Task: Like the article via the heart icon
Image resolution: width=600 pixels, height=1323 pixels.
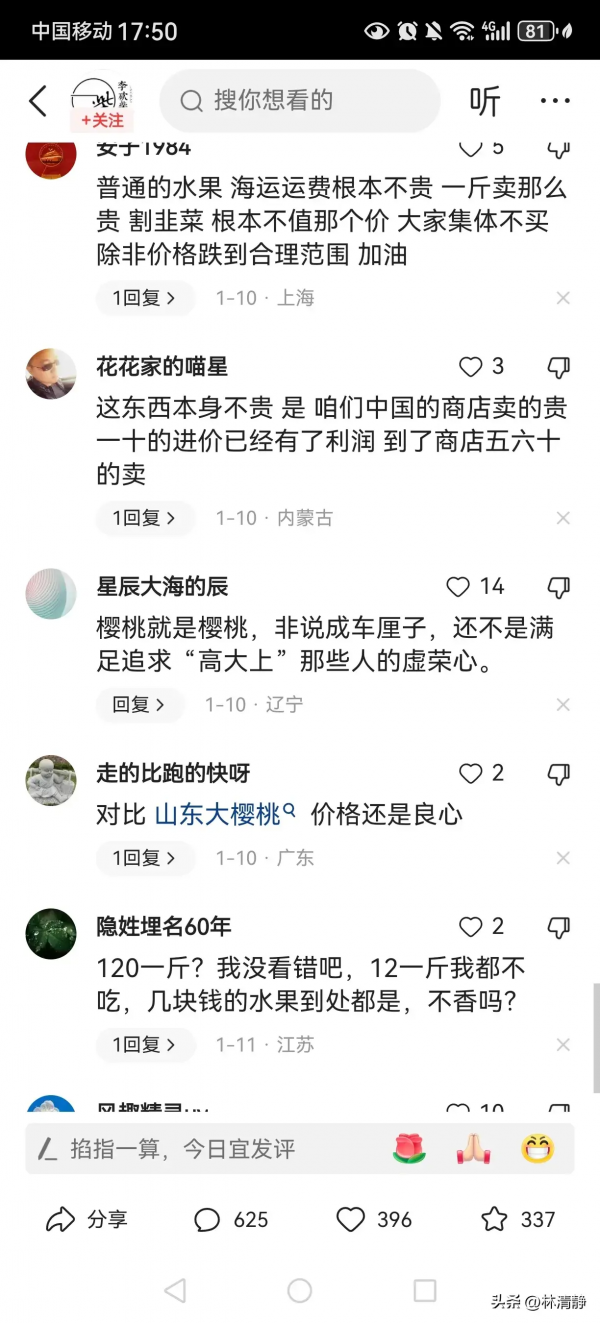Action: [x=351, y=1219]
